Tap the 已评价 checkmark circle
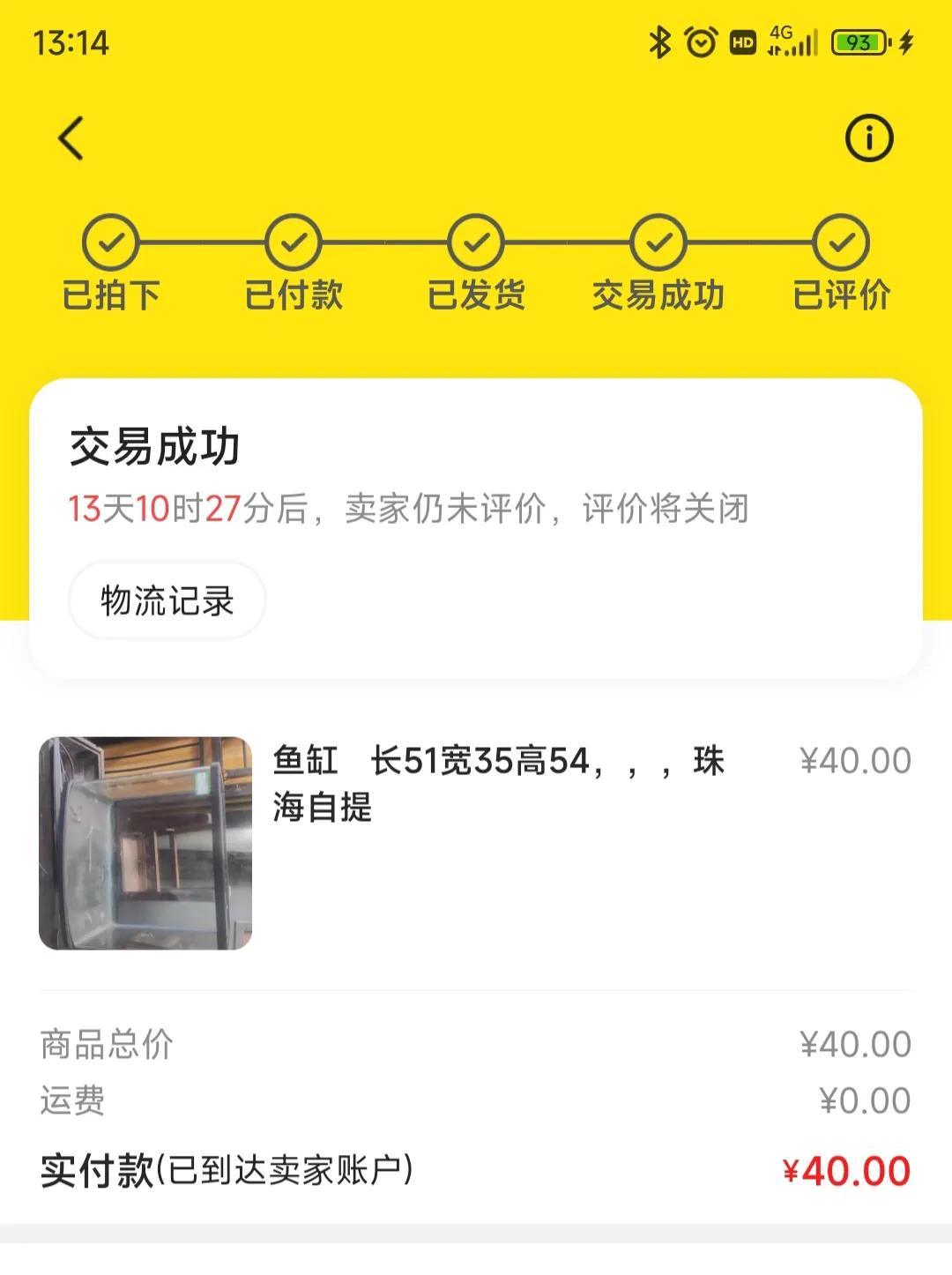 tap(841, 241)
